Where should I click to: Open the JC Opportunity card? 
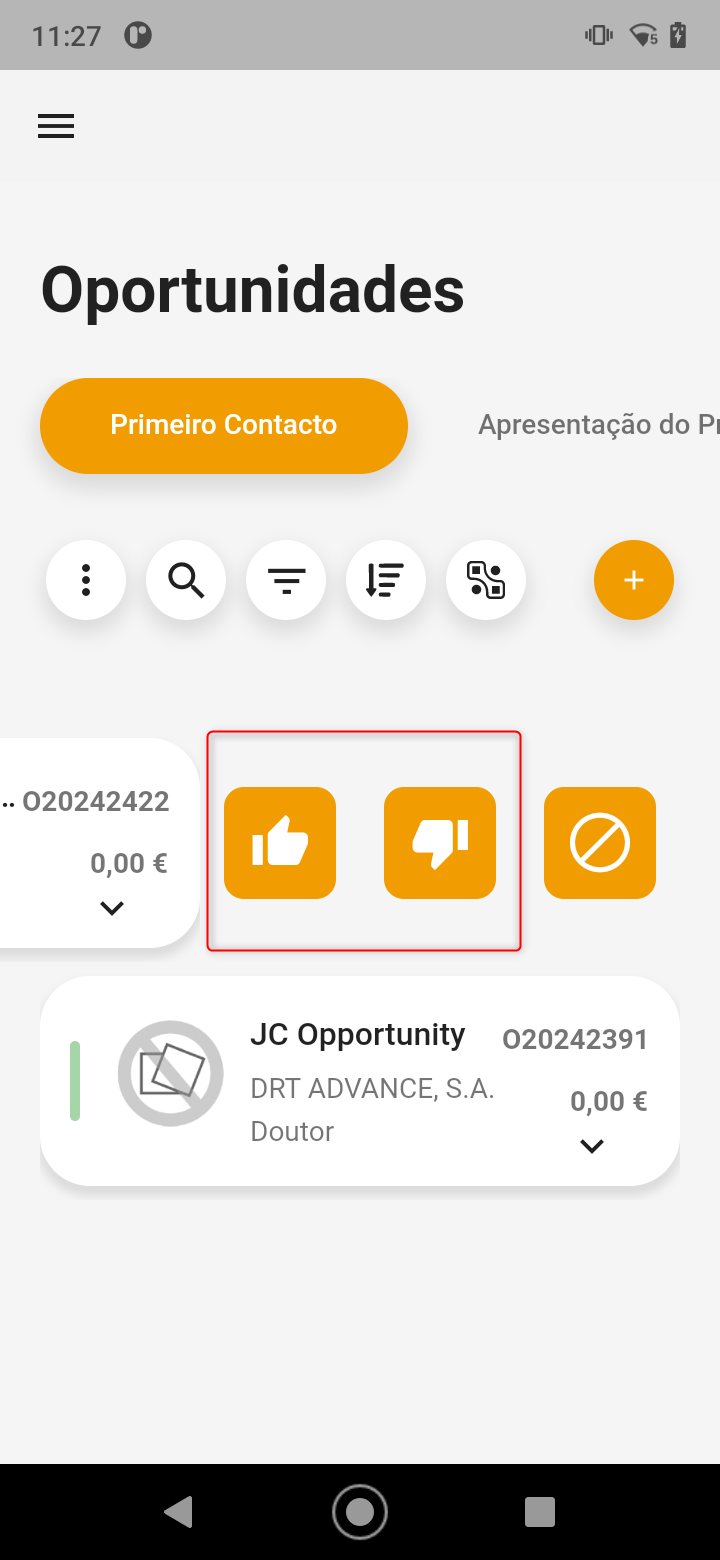pos(357,1035)
